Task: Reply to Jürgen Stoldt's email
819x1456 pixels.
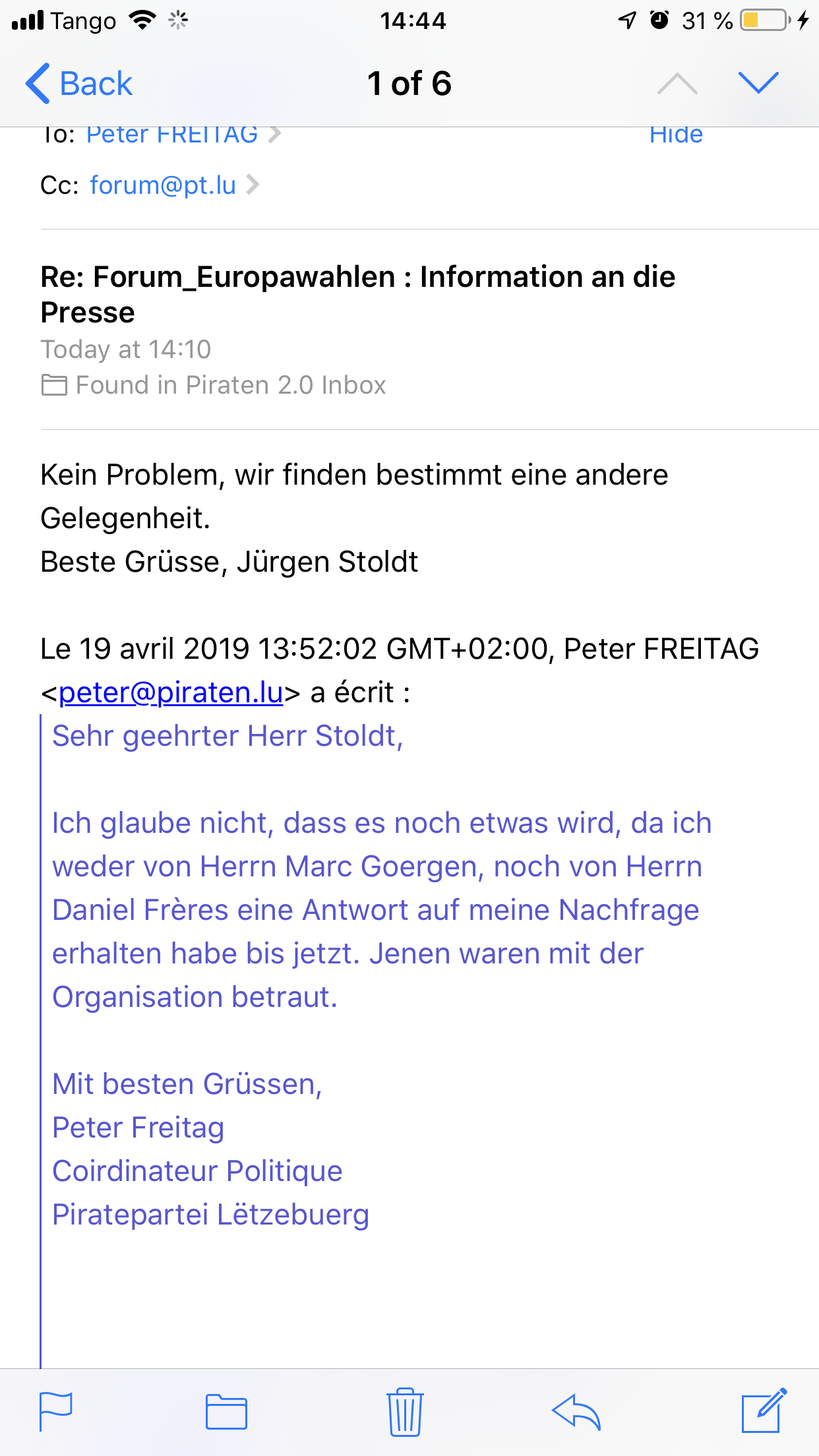Action: coord(576,1411)
